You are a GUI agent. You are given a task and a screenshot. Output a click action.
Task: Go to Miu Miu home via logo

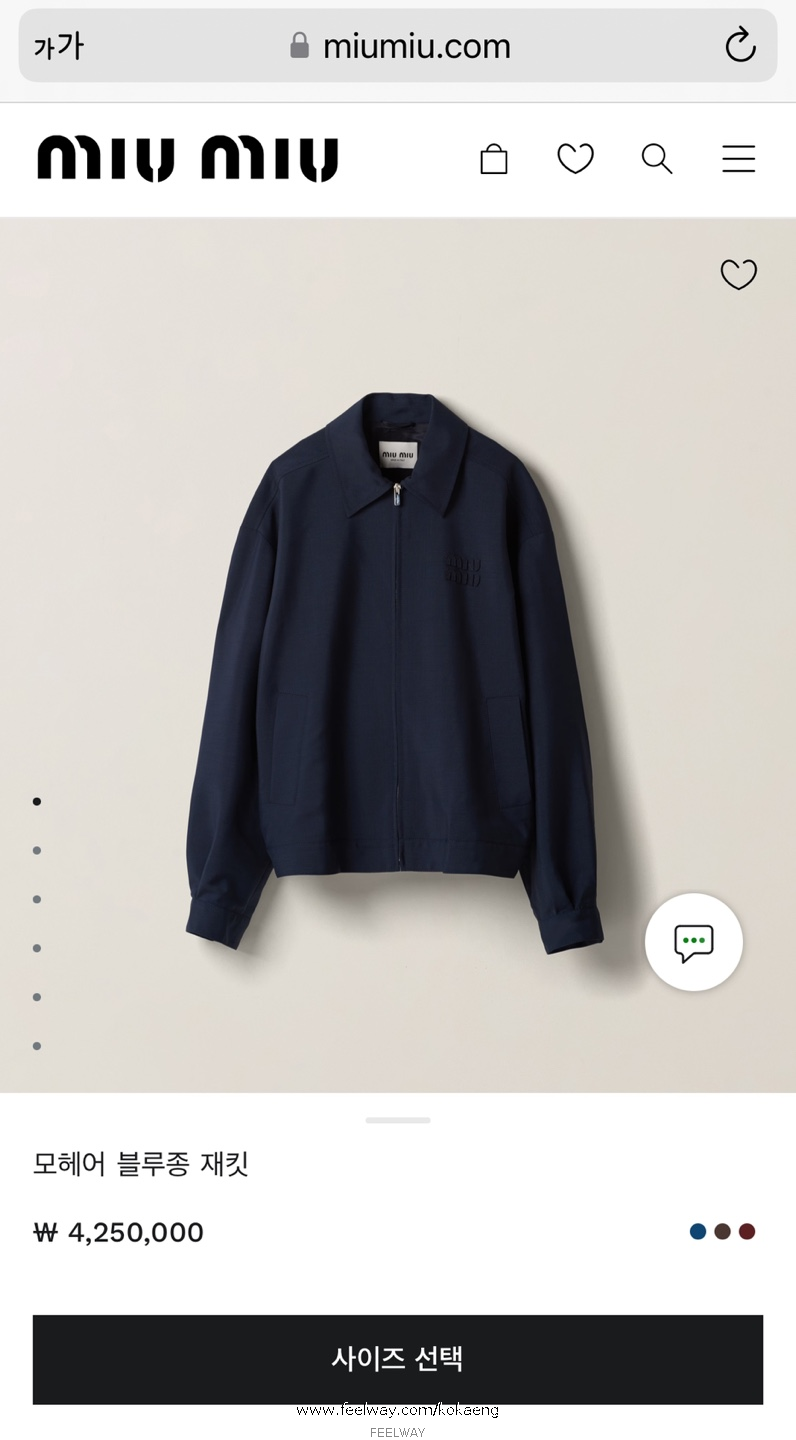[188, 159]
